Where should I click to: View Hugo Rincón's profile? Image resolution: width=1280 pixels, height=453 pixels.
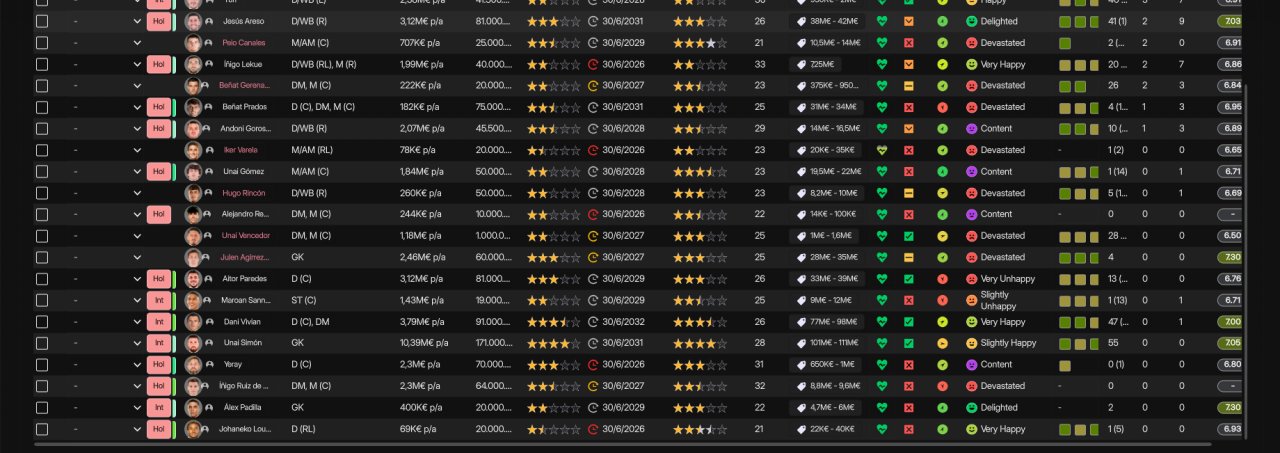coord(243,193)
